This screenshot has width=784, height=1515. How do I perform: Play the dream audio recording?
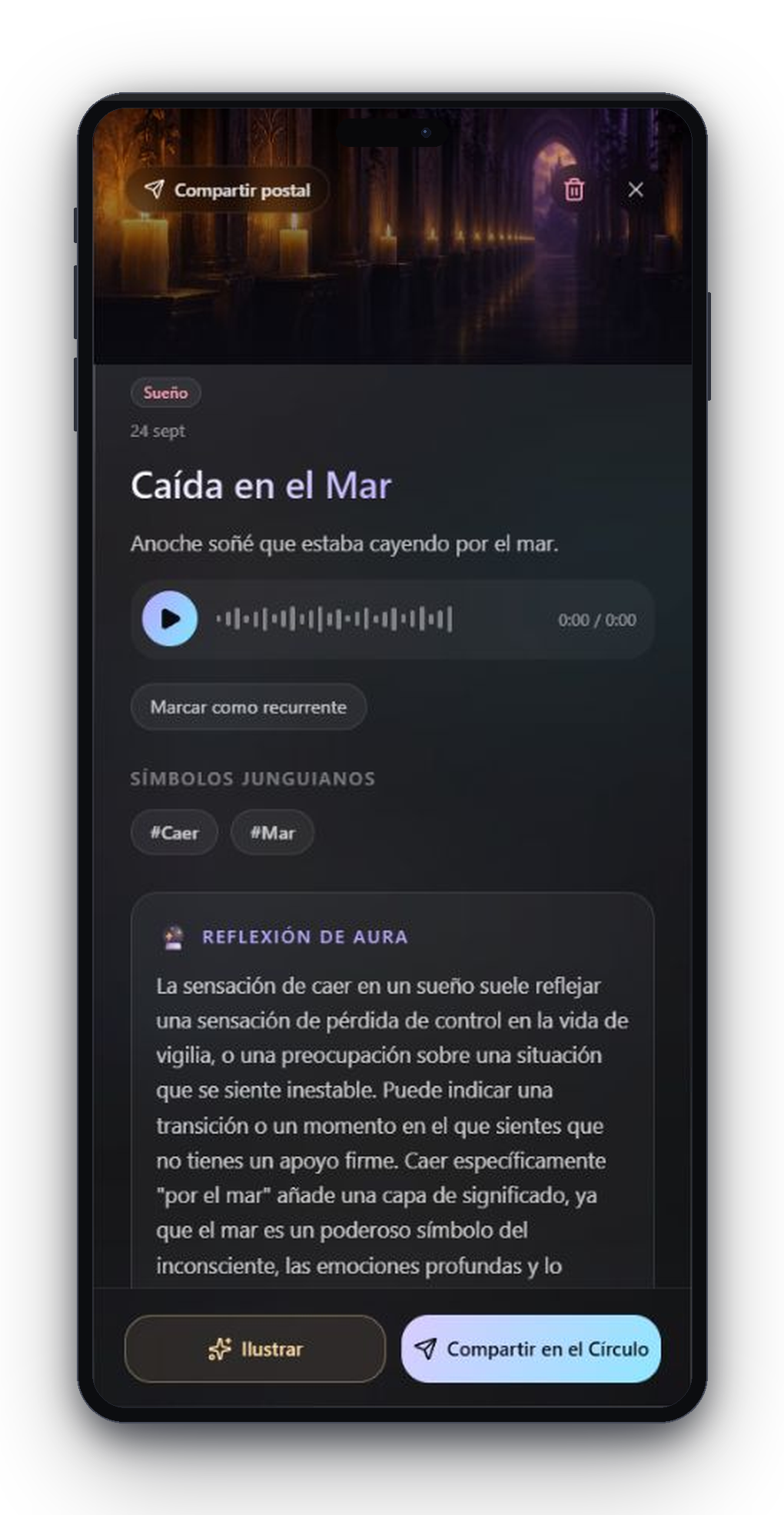170,618
